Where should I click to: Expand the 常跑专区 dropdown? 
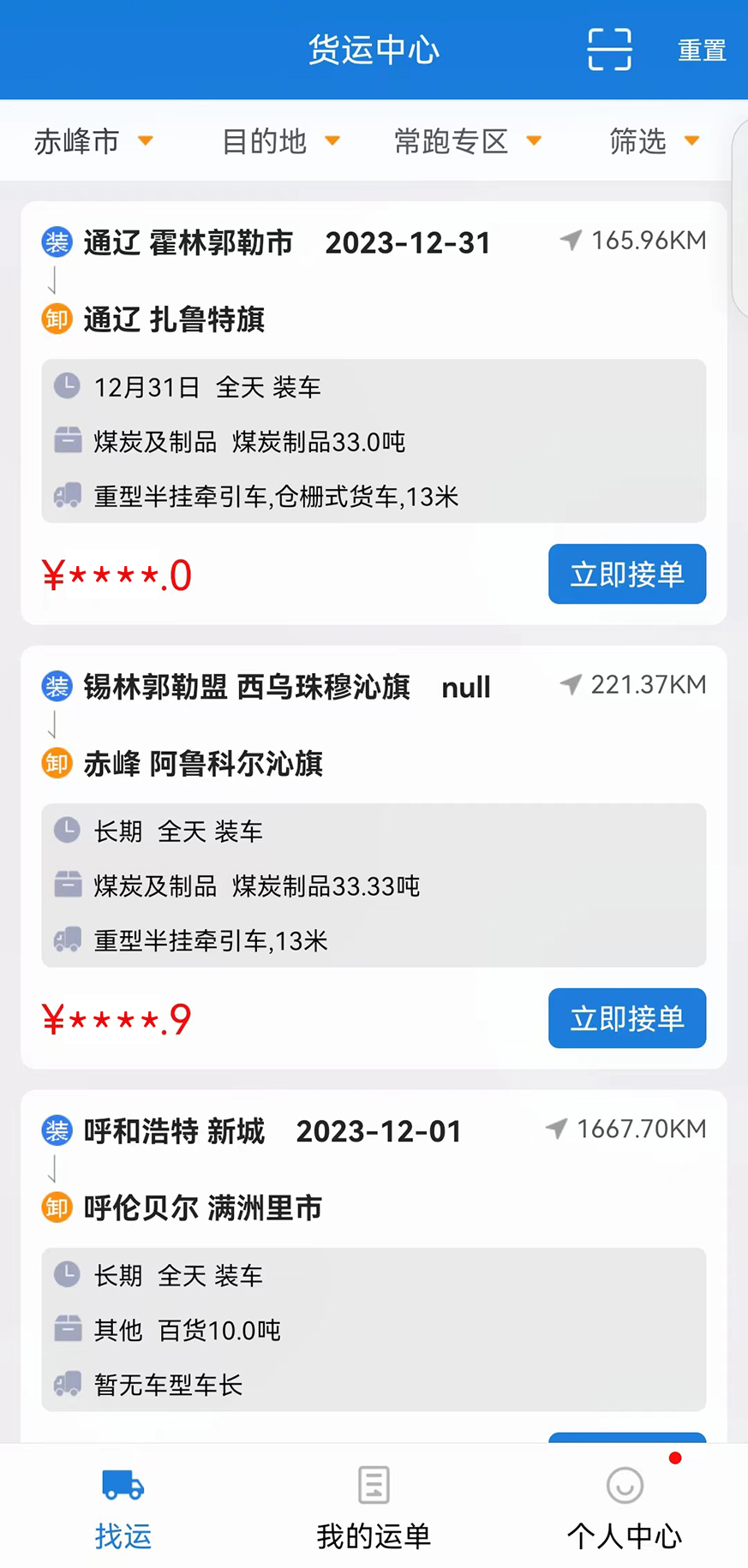[x=467, y=141]
